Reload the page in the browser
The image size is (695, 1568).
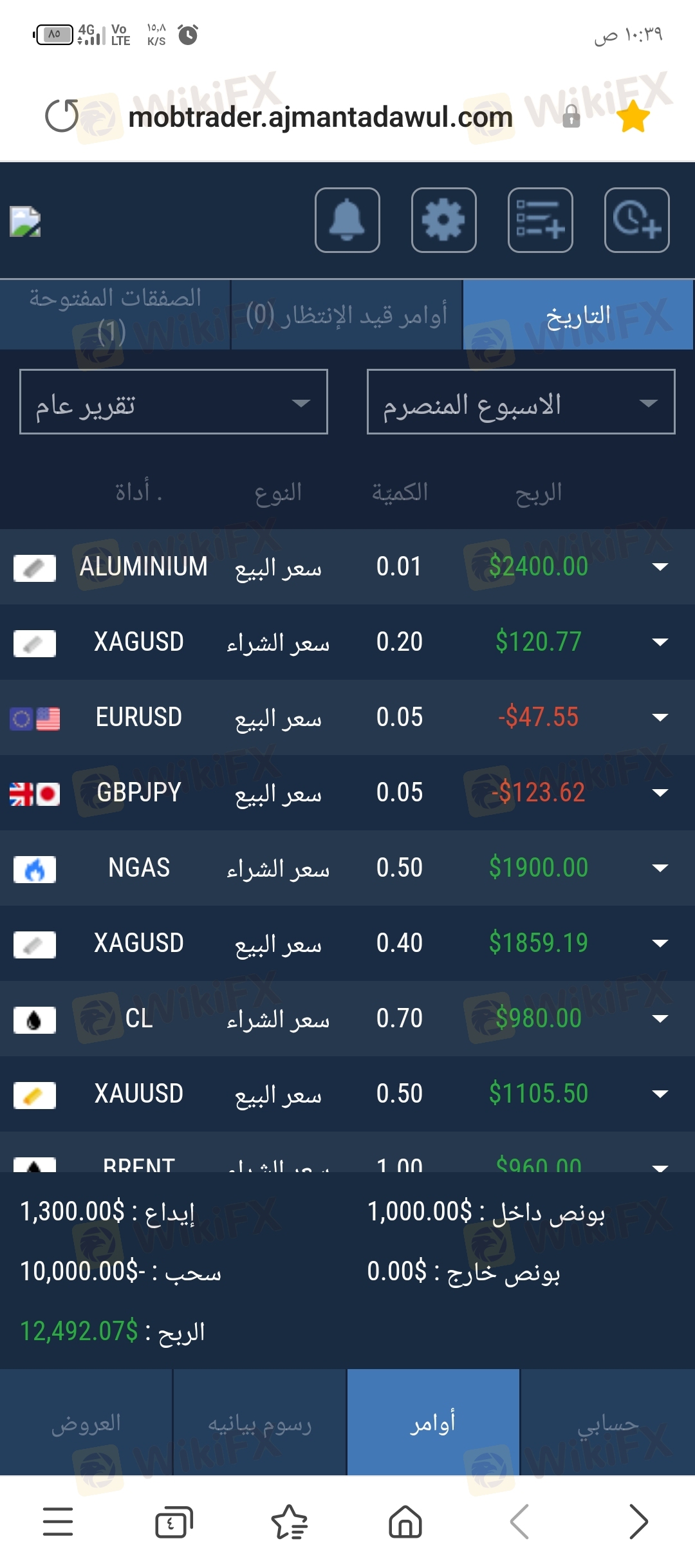click(62, 117)
